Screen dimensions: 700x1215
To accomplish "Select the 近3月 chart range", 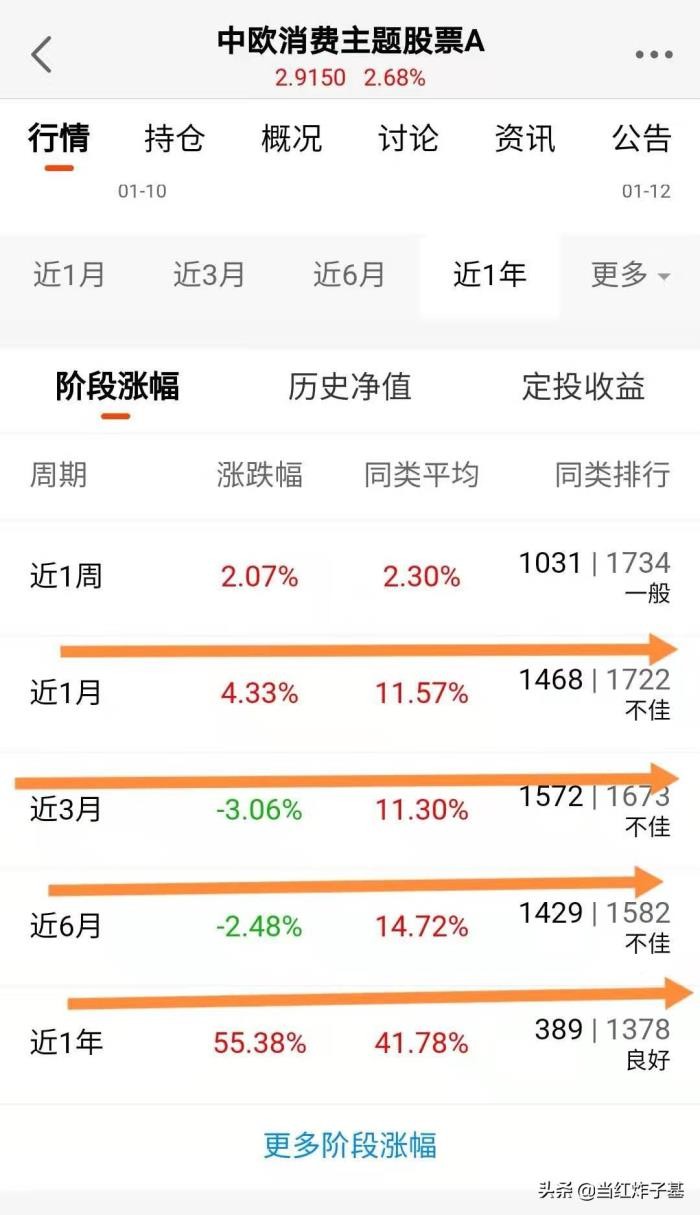I will coord(209,275).
